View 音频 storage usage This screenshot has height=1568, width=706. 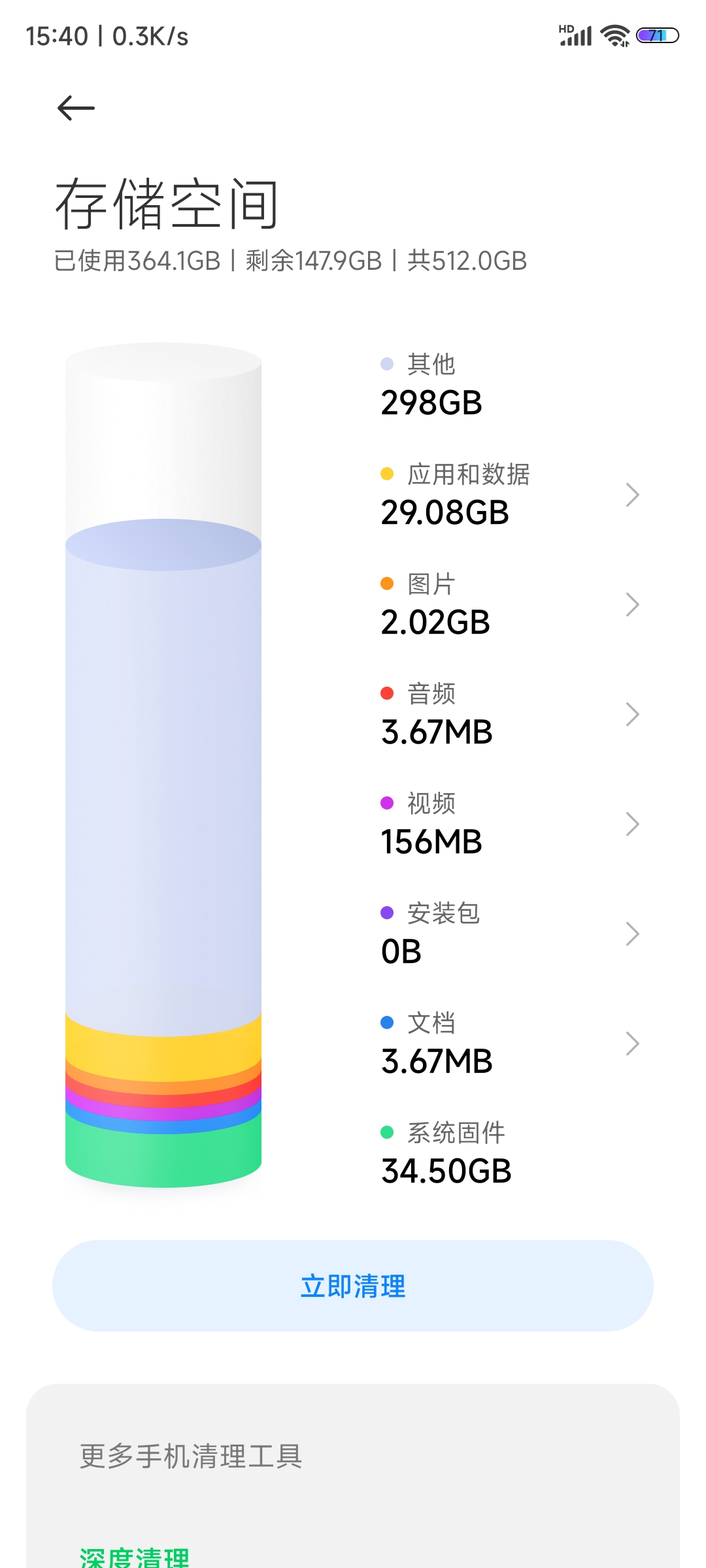click(x=510, y=714)
